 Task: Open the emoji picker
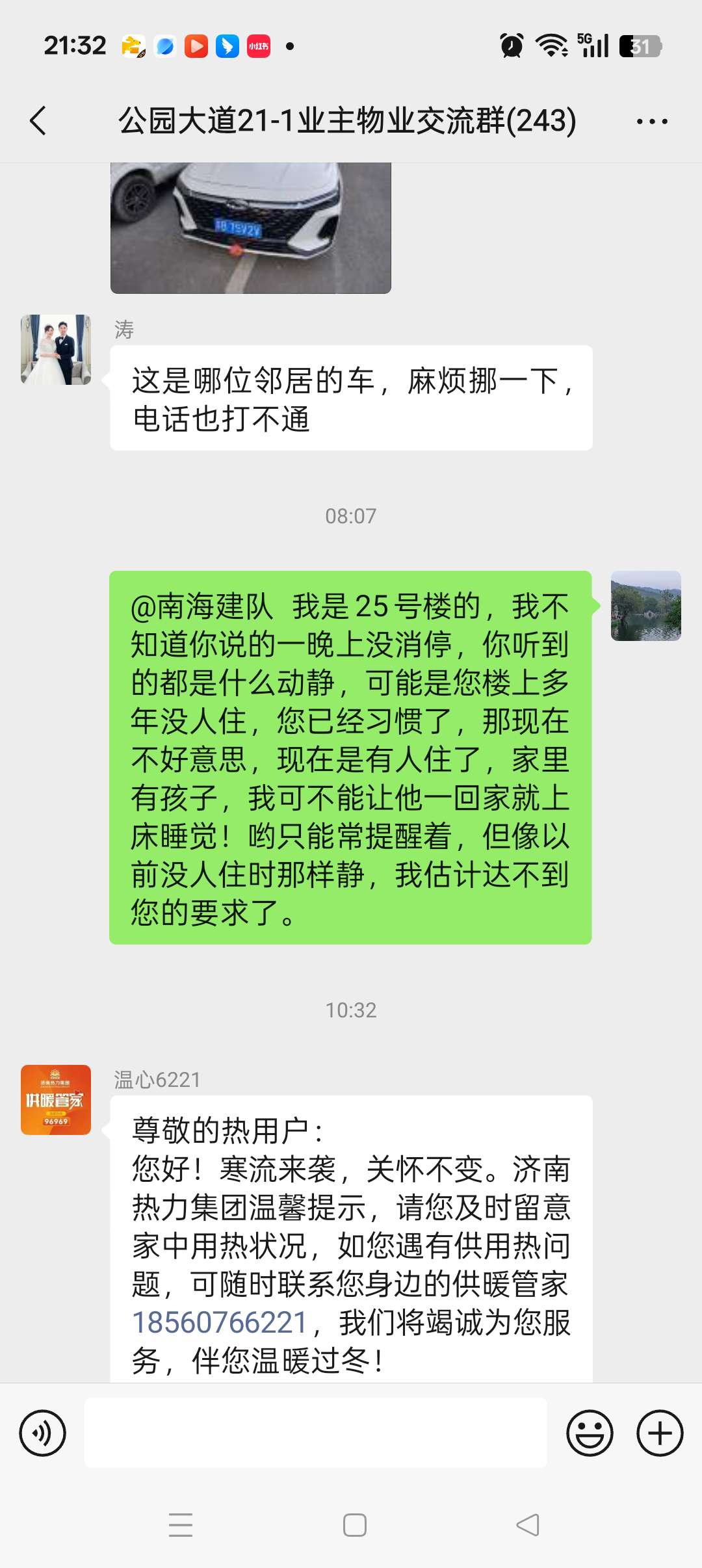pyautogui.click(x=590, y=1433)
